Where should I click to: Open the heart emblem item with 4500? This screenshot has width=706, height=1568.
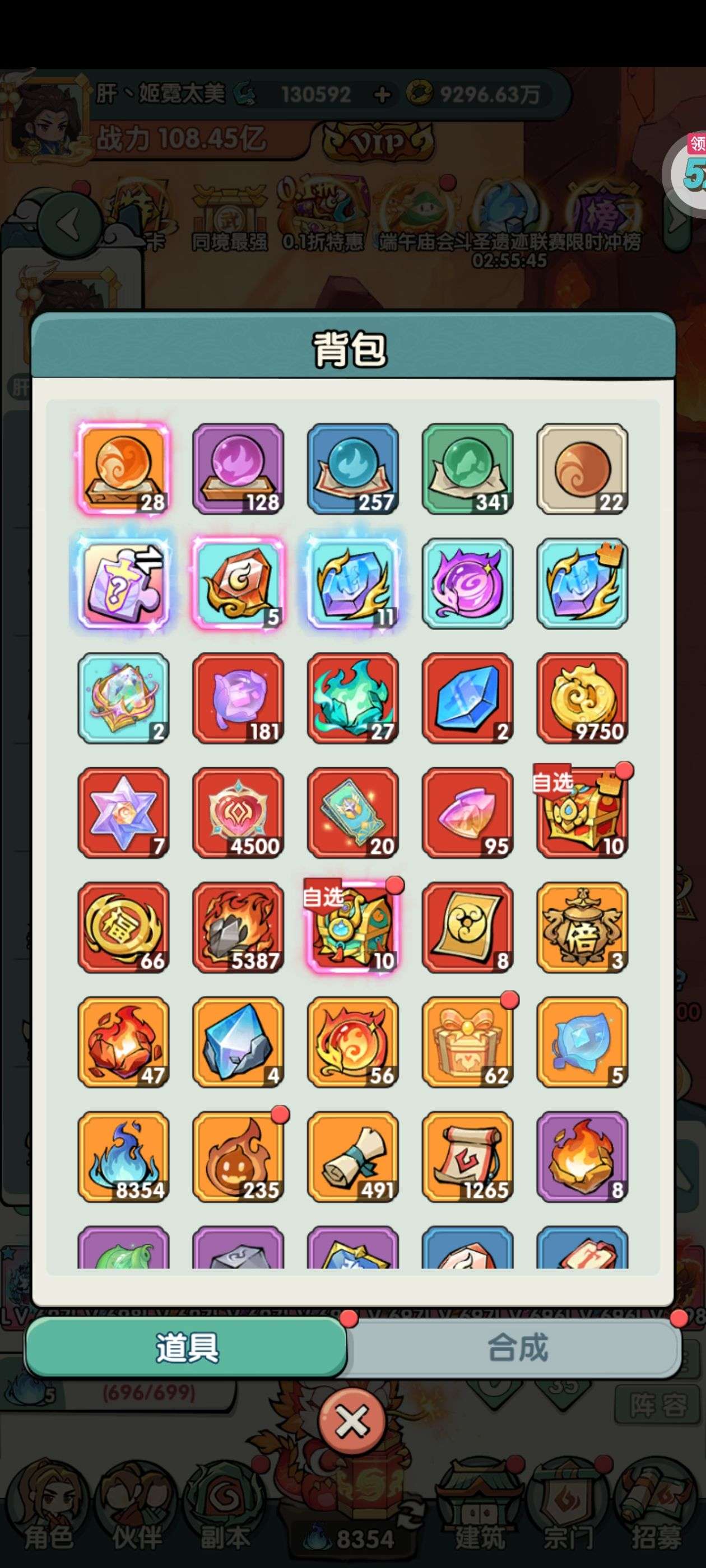click(x=238, y=813)
